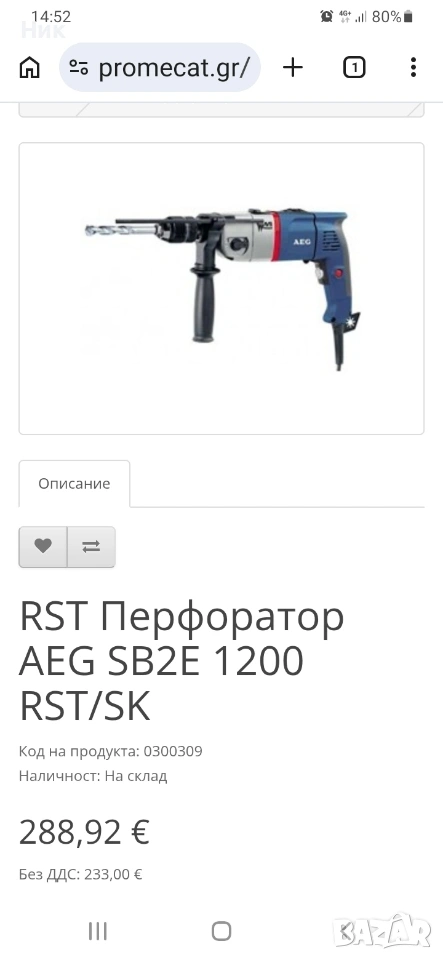Screen dimensions: 443x960
Task: Tap the system home button
Action: (222, 931)
